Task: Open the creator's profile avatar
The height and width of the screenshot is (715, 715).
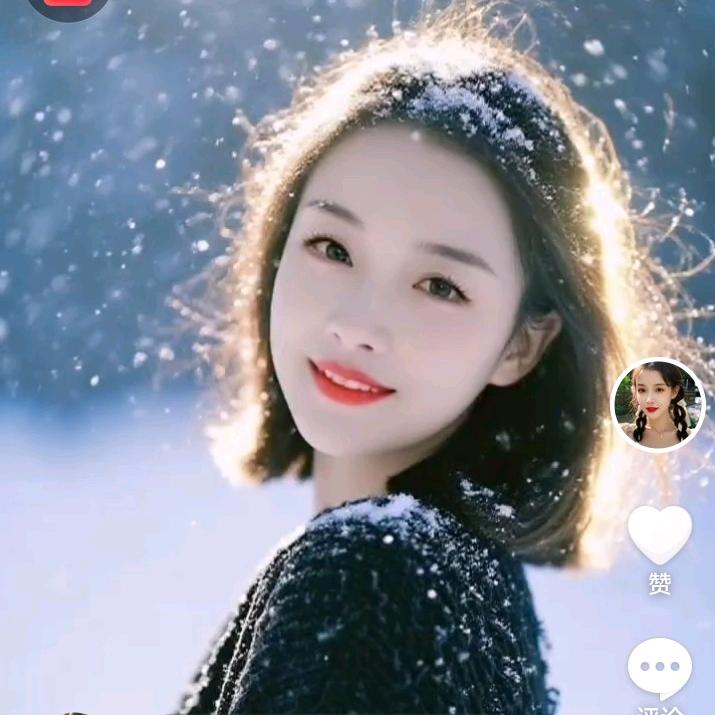Action: [x=658, y=405]
